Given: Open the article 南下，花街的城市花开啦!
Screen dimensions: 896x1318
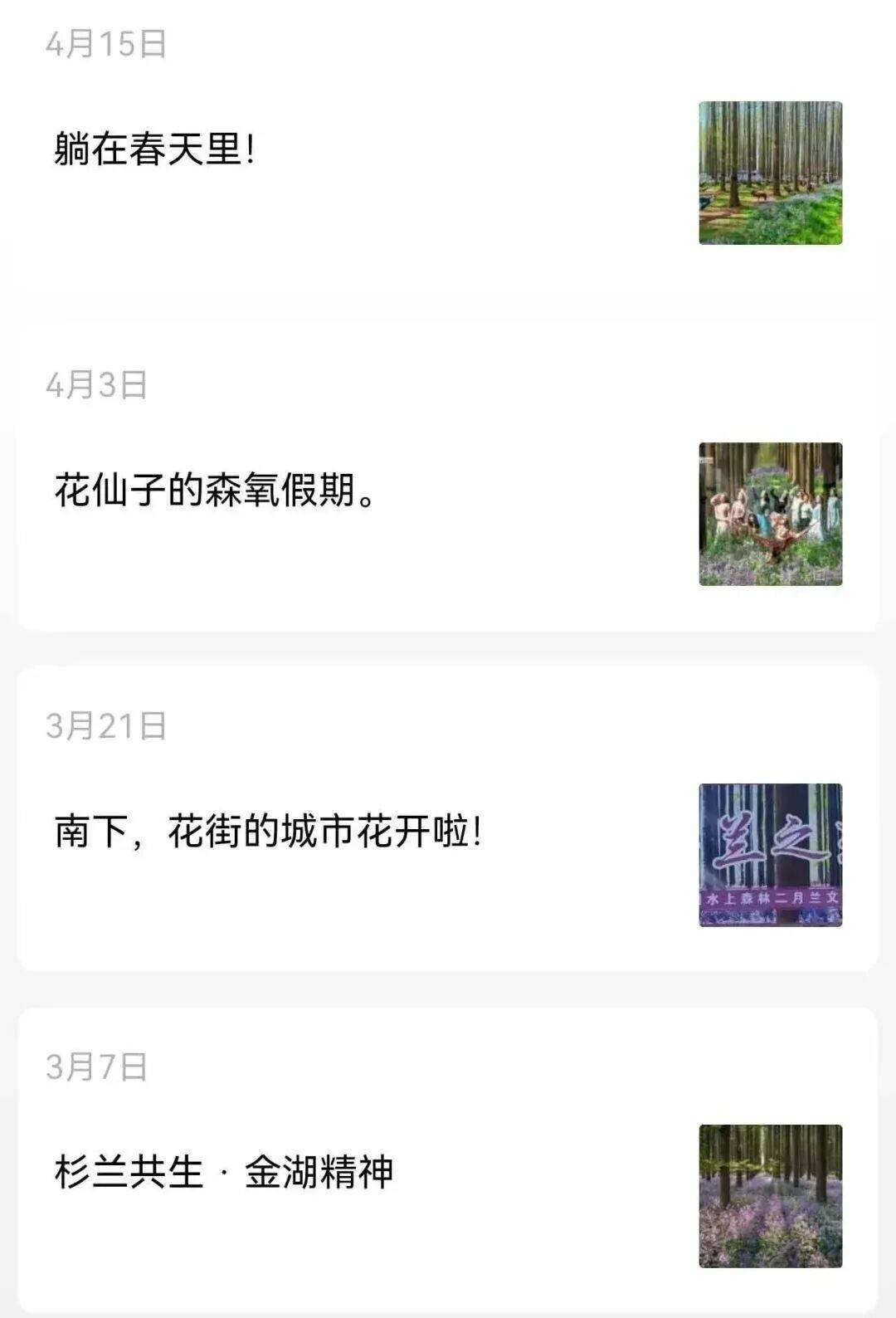Looking at the screenshot, I should 268,832.
